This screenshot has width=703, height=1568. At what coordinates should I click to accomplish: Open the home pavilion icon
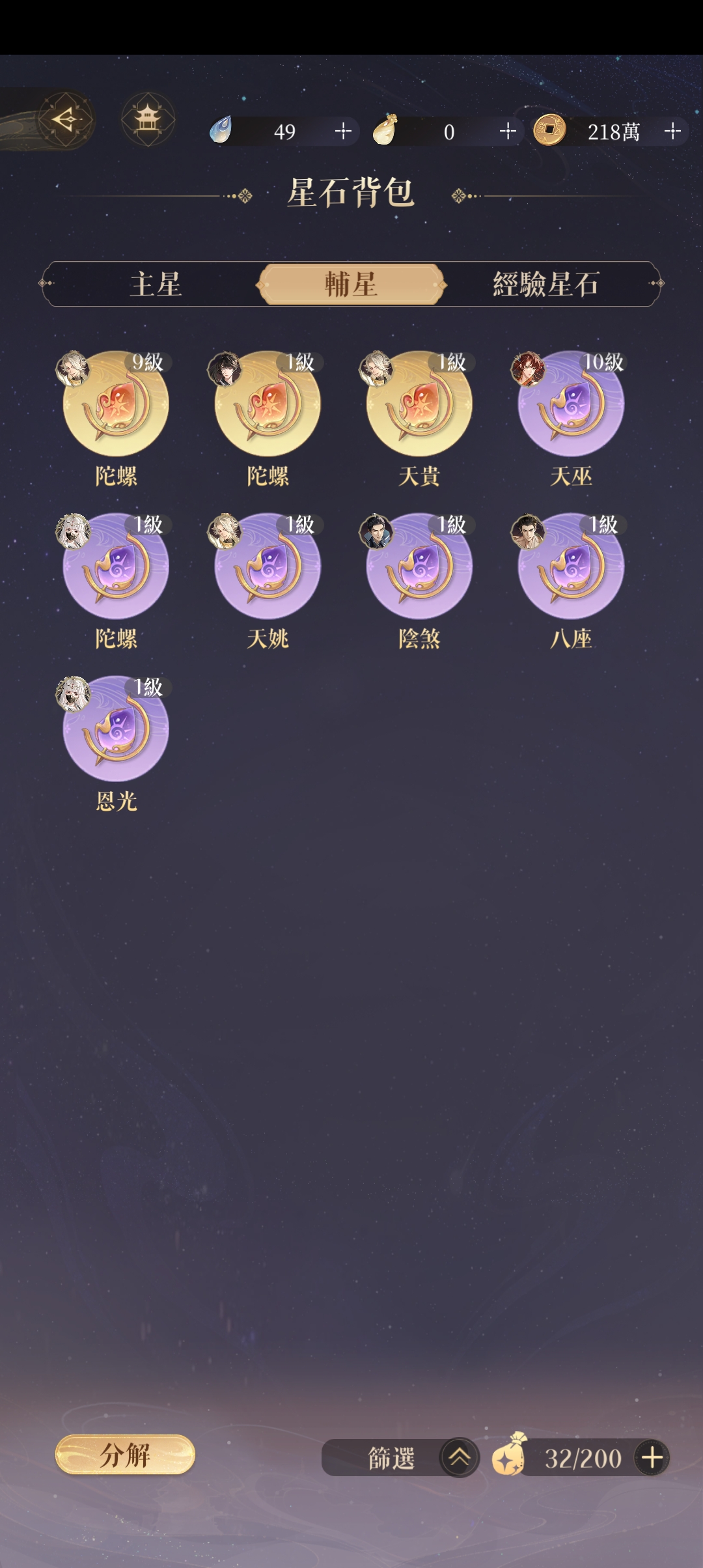[x=148, y=120]
